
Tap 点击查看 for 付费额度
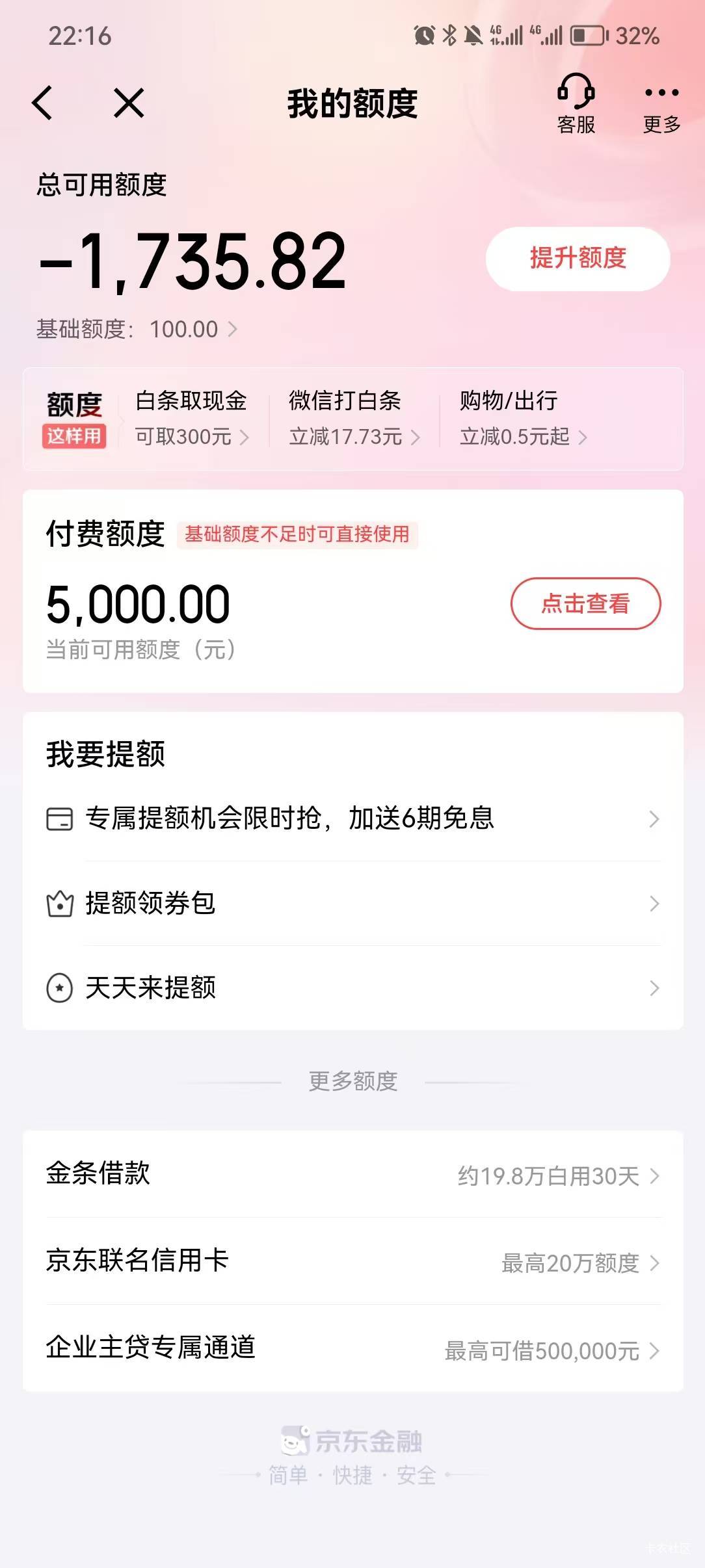click(x=585, y=603)
